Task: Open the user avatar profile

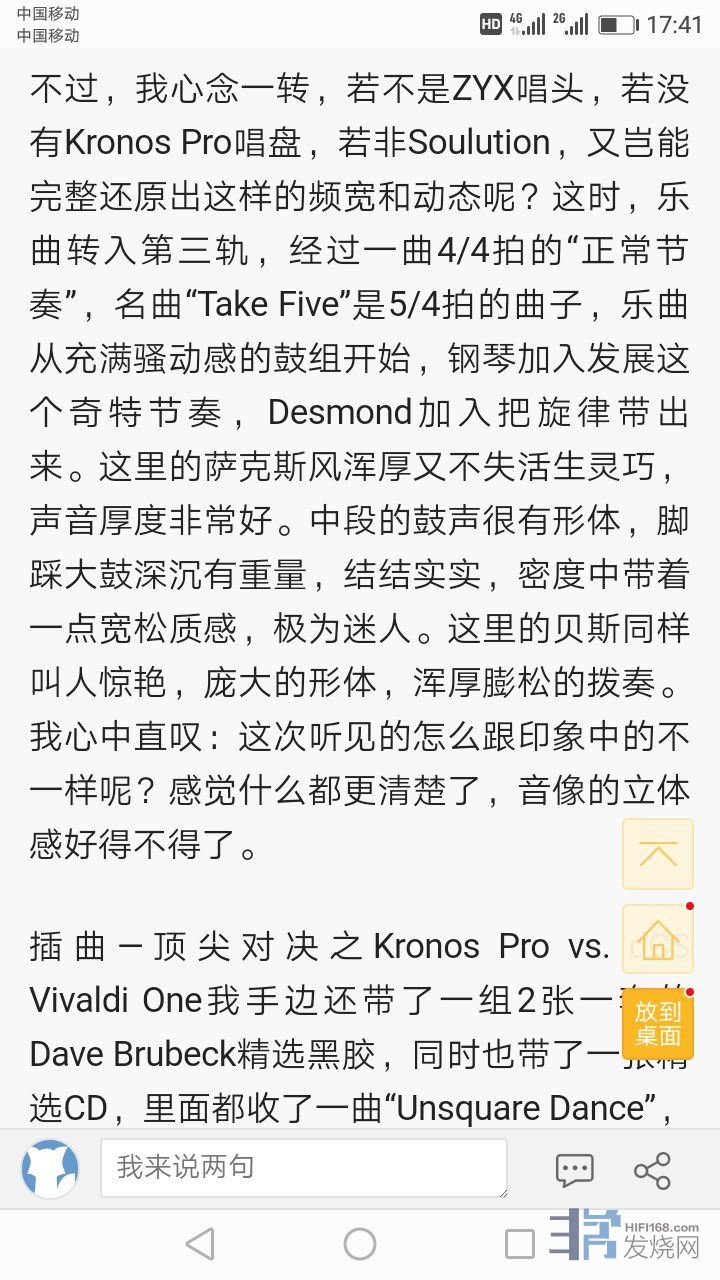Action: point(50,1169)
